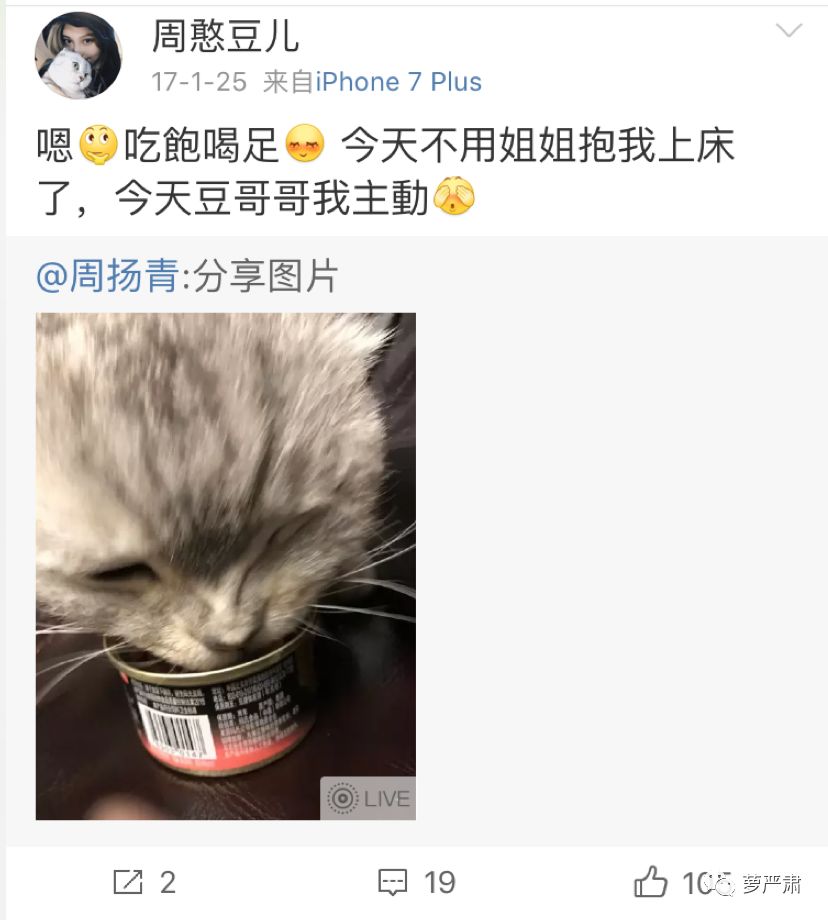The image size is (828, 920).
Task: Click the LIVE photo badge on the image
Action: pyautogui.click(x=370, y=797)
